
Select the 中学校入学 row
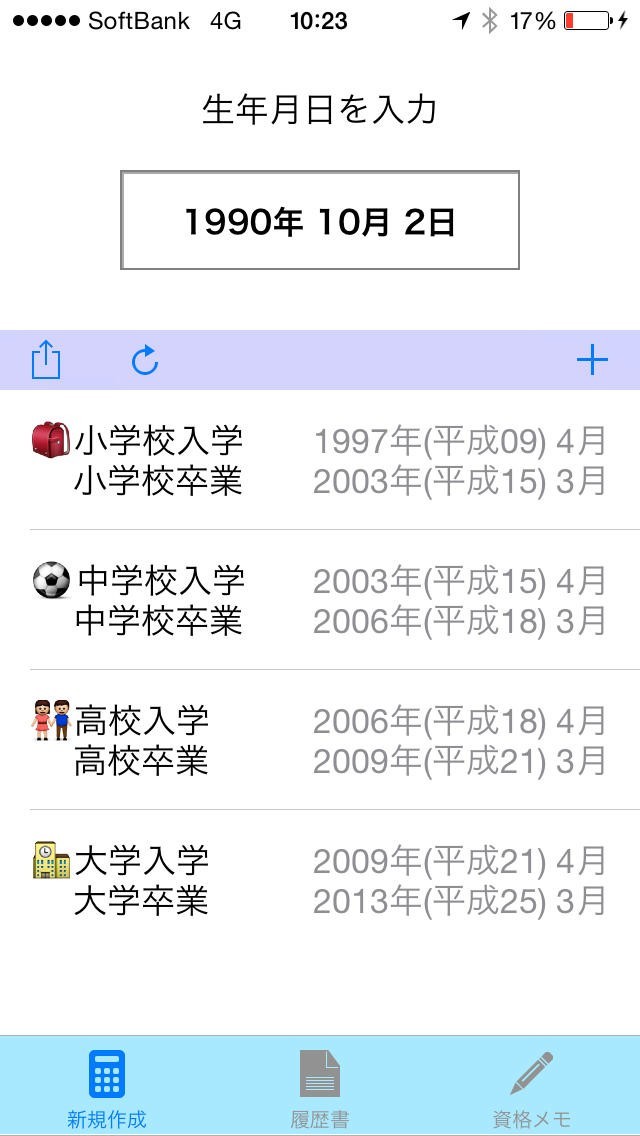320,600
